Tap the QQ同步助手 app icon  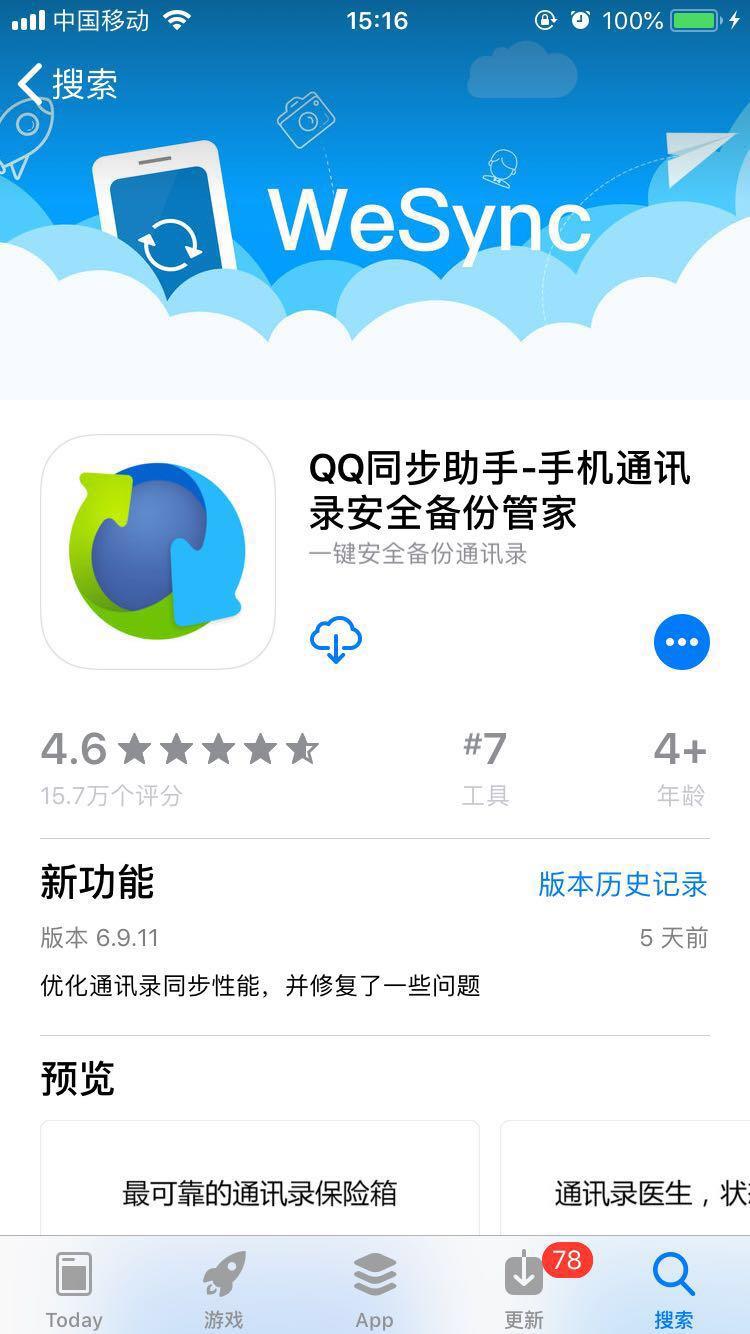pyautogui.click(x=157, y=550)
